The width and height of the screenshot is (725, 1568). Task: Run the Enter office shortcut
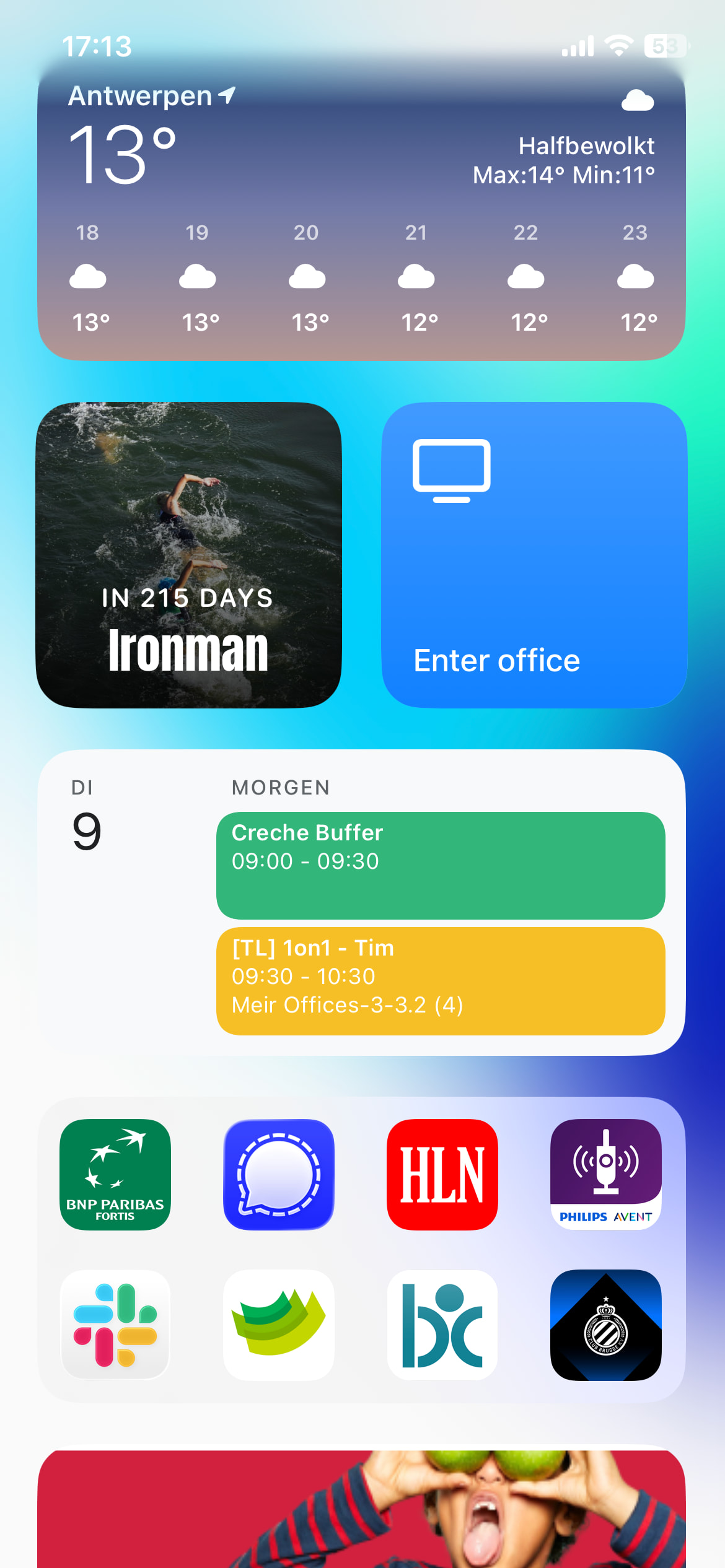tap(534, 555)
